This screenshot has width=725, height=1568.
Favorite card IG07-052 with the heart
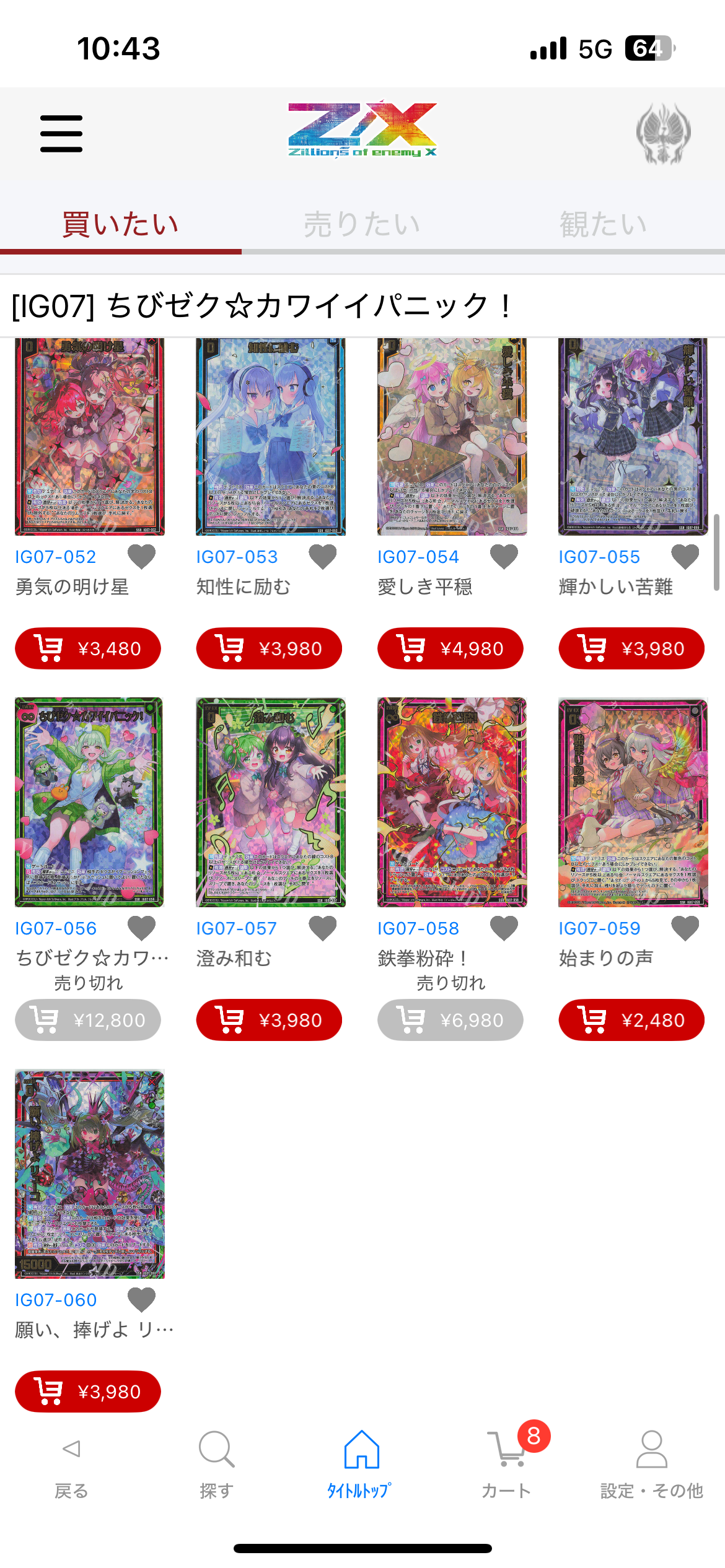[141, 557]
